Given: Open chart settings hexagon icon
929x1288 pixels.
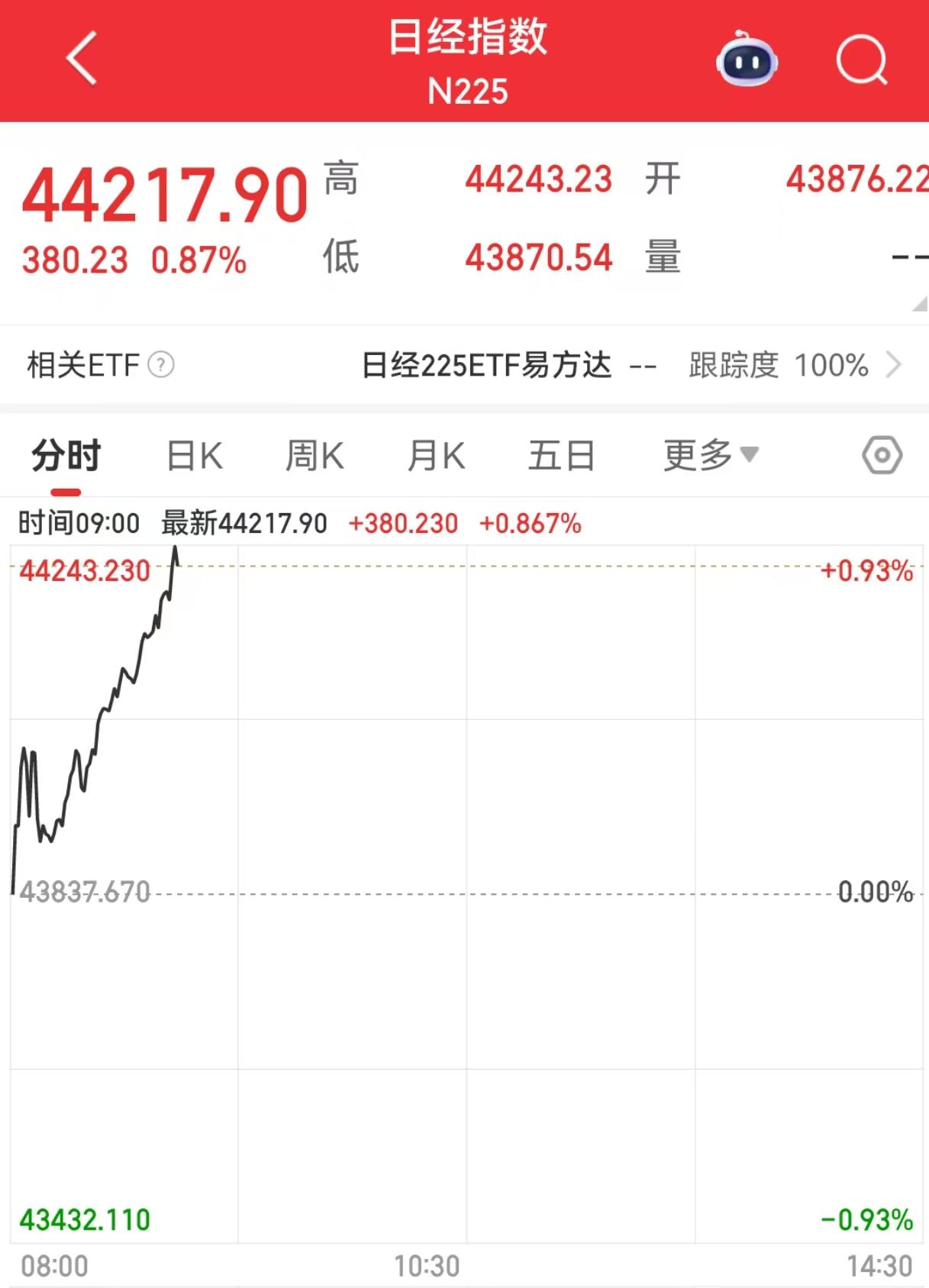Looking at the screenshot, I should click(x=882, y=456).
